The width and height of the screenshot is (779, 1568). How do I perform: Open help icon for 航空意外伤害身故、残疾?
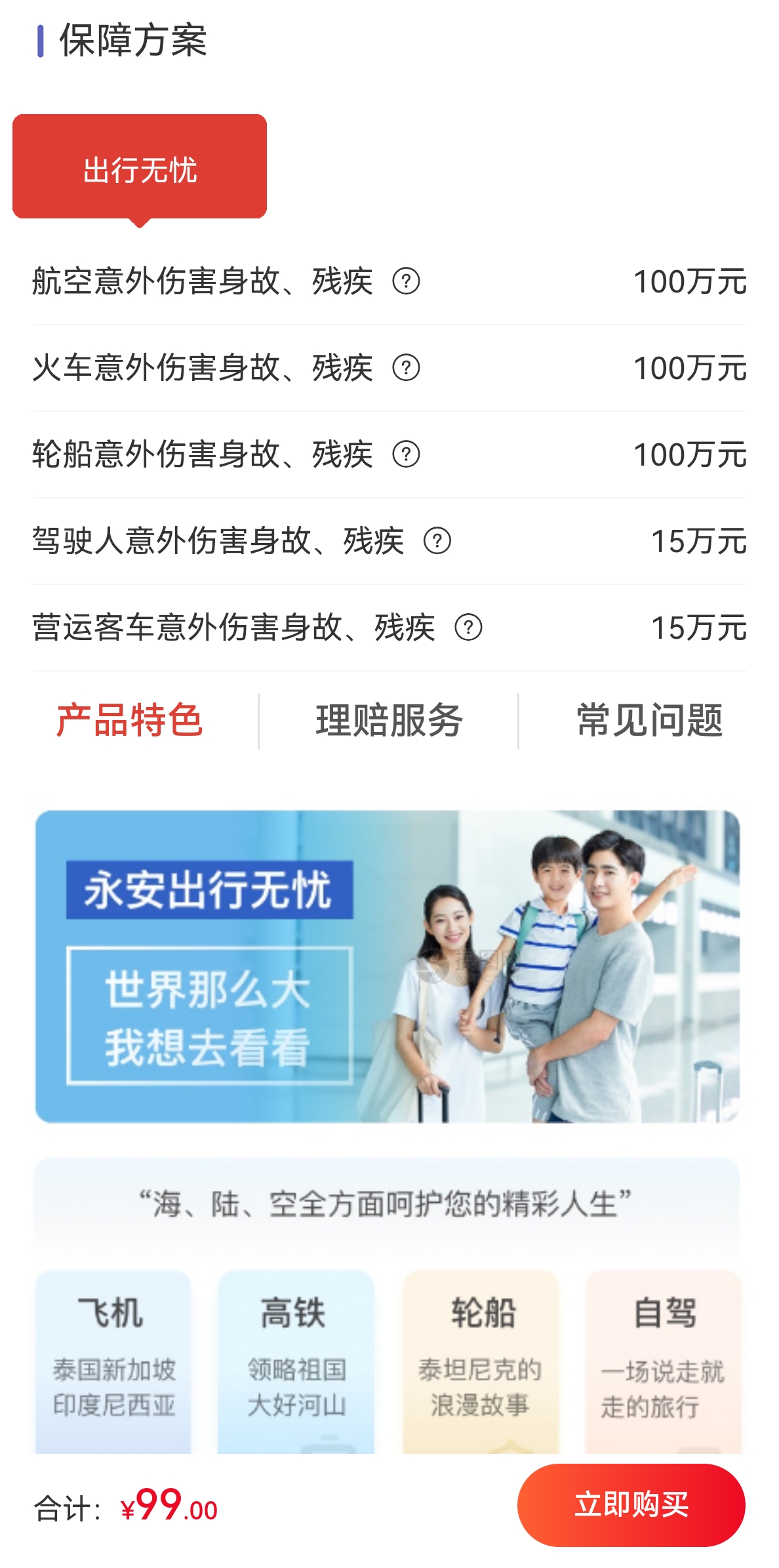406,282
